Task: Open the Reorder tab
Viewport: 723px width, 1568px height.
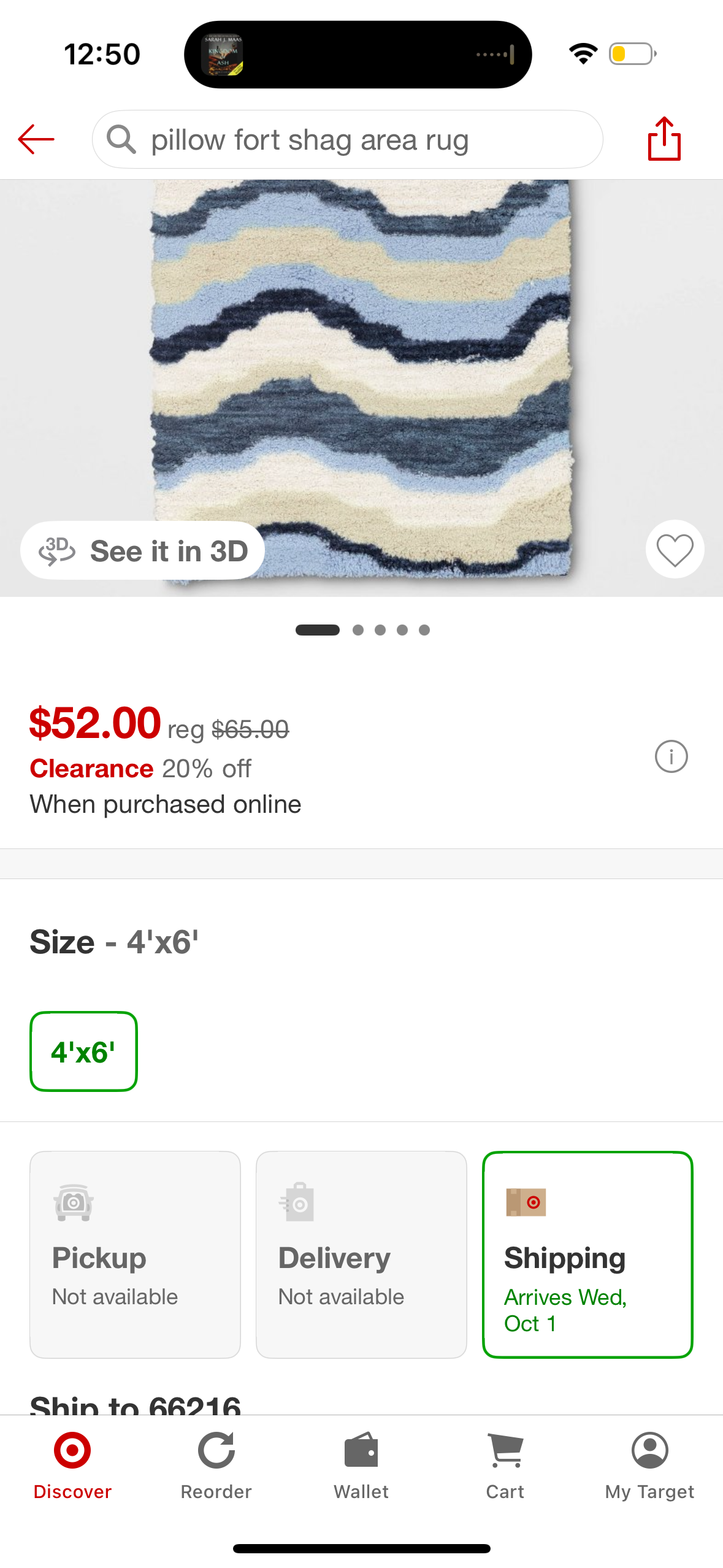Action: [216, 1465]
